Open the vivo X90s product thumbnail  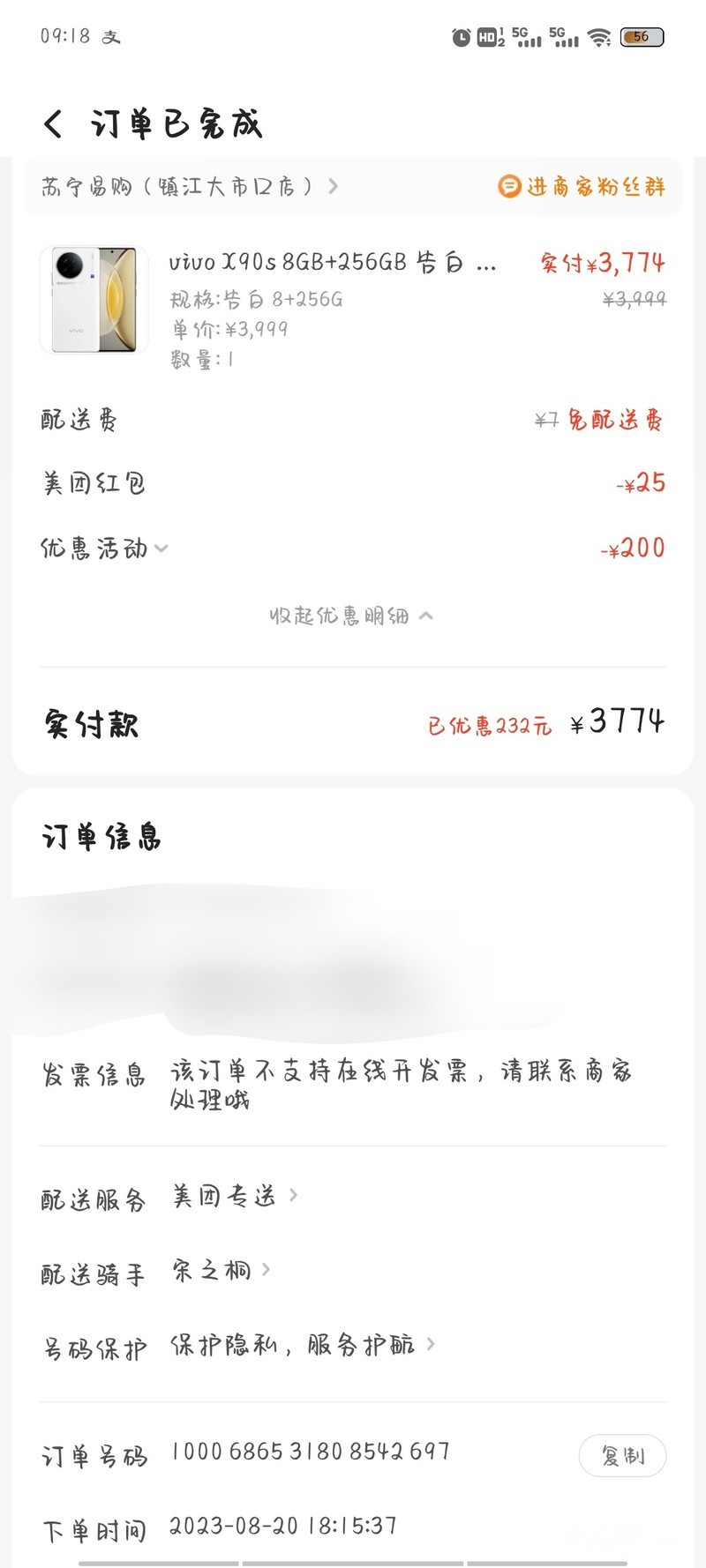point(94,300)
